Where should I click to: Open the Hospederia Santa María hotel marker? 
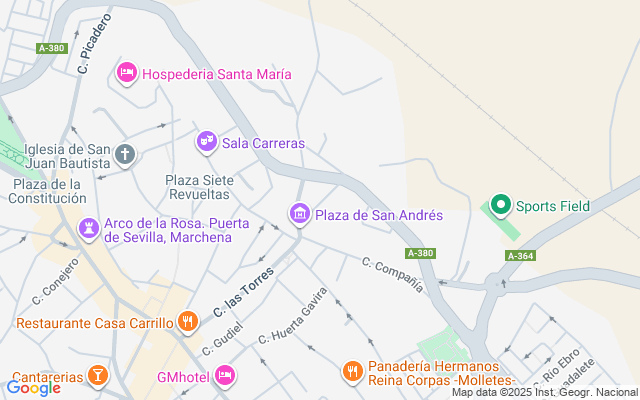coord(127,73)
